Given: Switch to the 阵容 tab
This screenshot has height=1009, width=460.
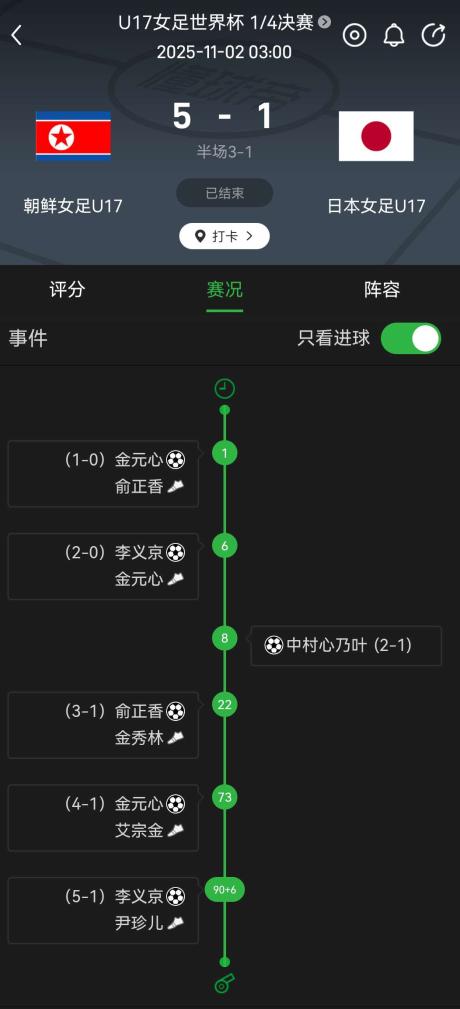Looking at the screenshot, I should pos(382,290).
